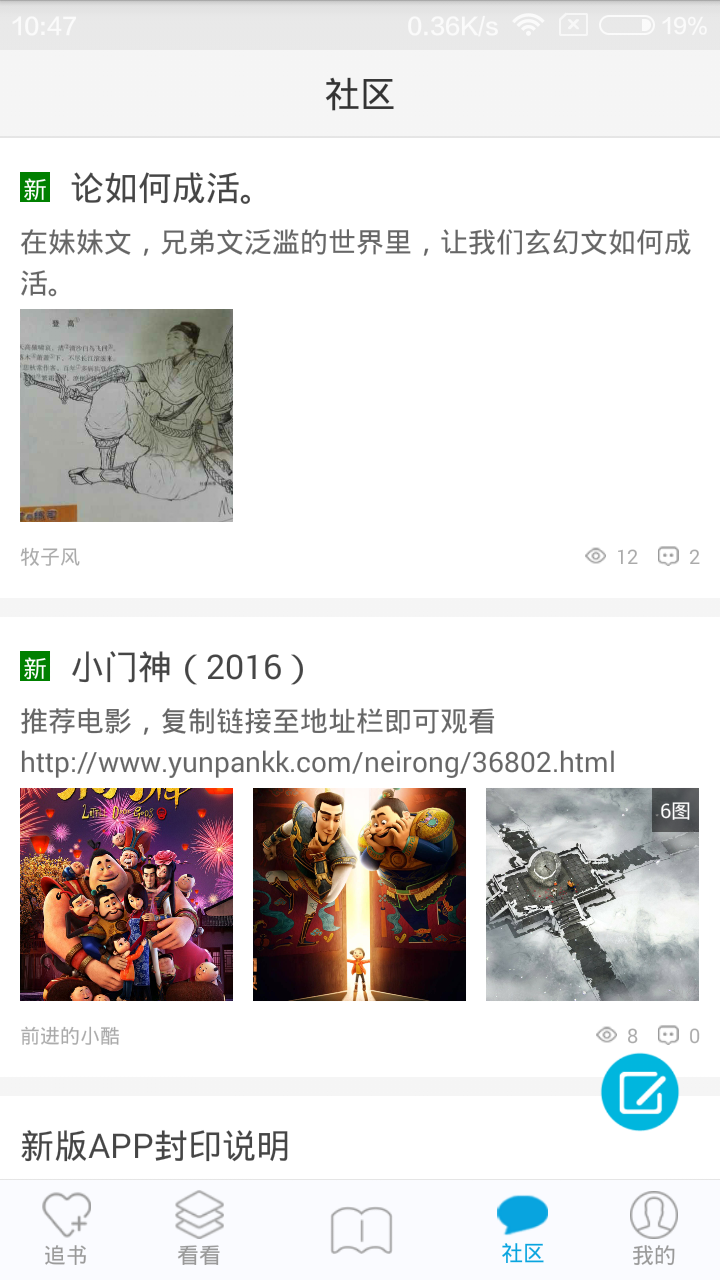Tap the comment bubble showing 0 on 小门神 post
This screenshot has height=1280, width=720.
tap(668, 1035)
